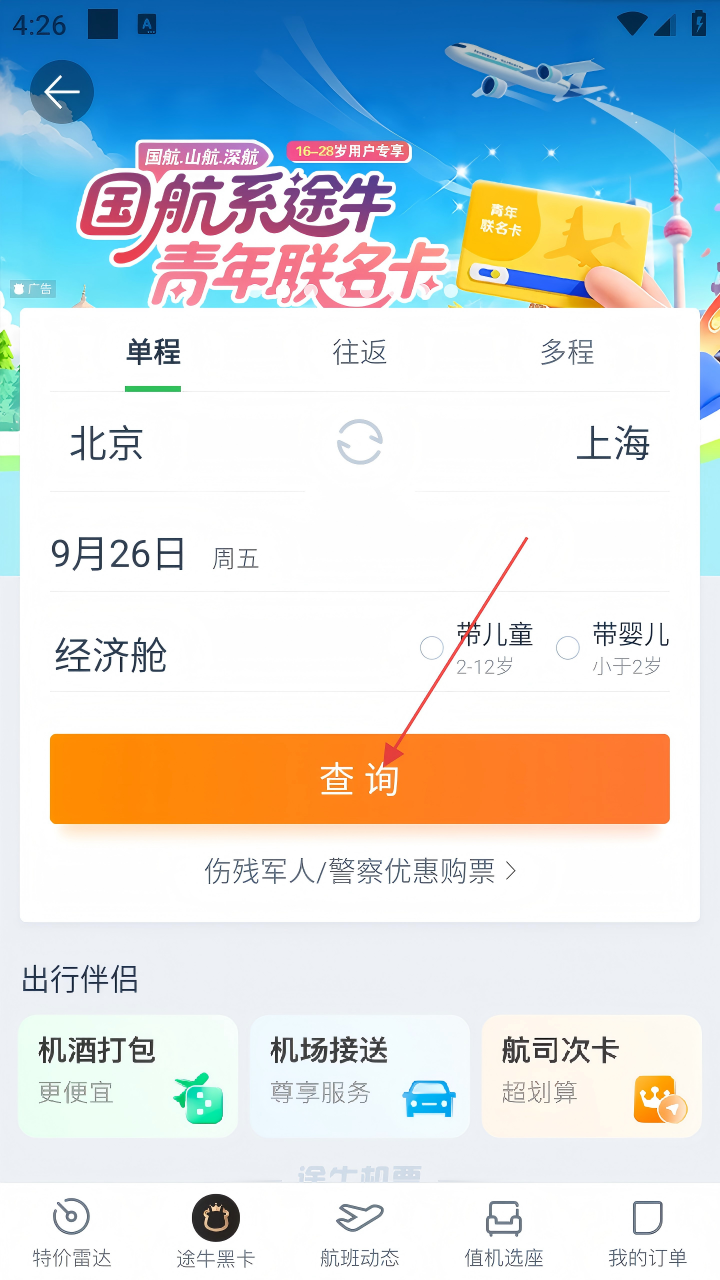This screenshot has width=720, height=1280.
Task: Open 途牛黑卡 in the bottom bar
Action: 216,1232
